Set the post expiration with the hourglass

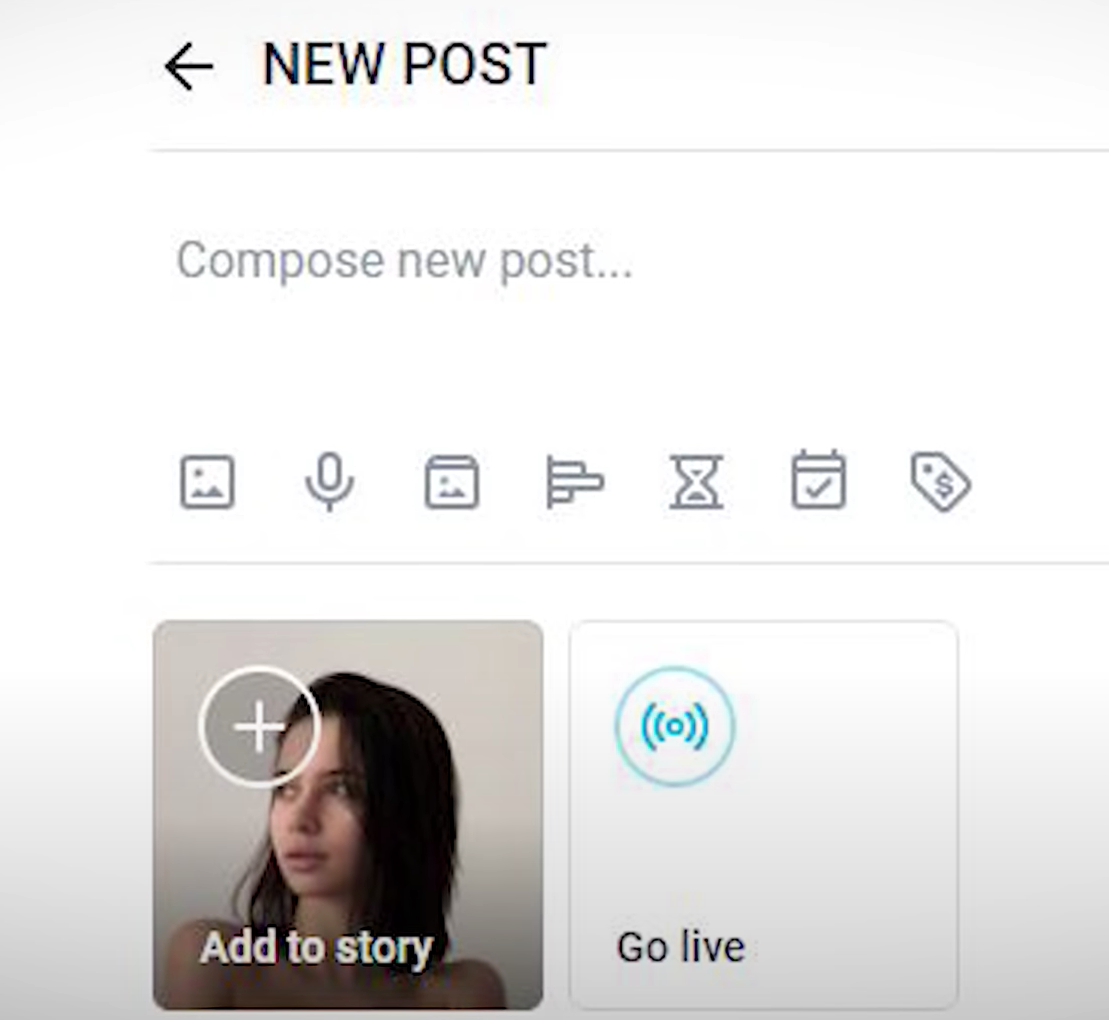click(x=696, y=483)
